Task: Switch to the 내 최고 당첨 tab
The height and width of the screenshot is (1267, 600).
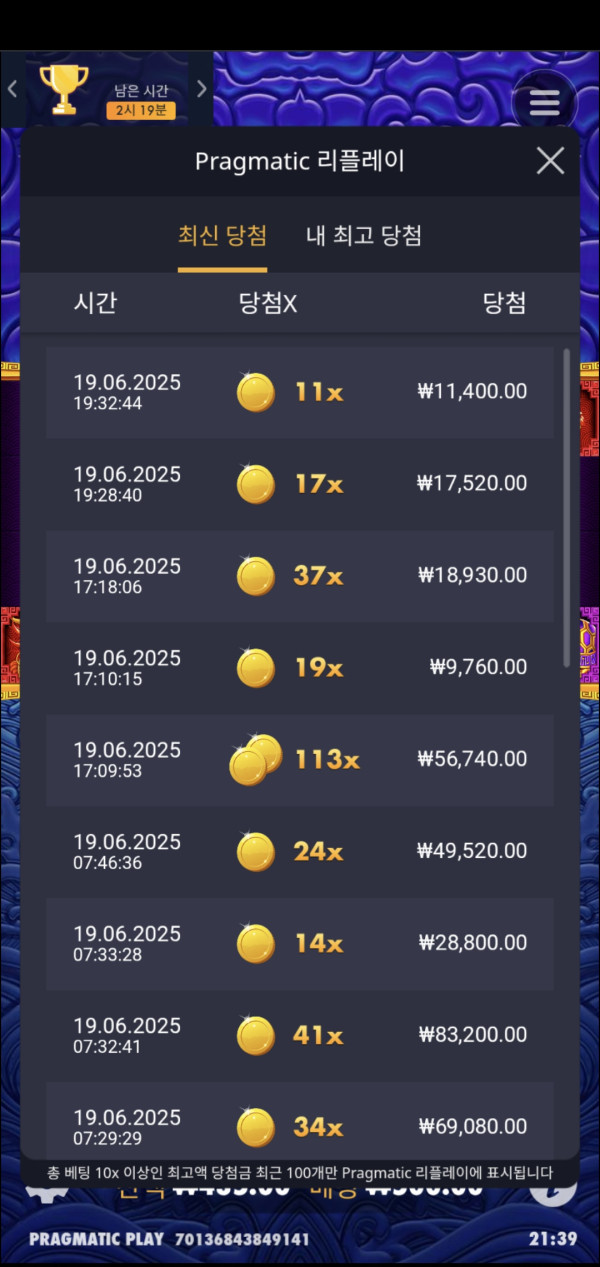Action: pyautogui.click(x=363, y=236)
